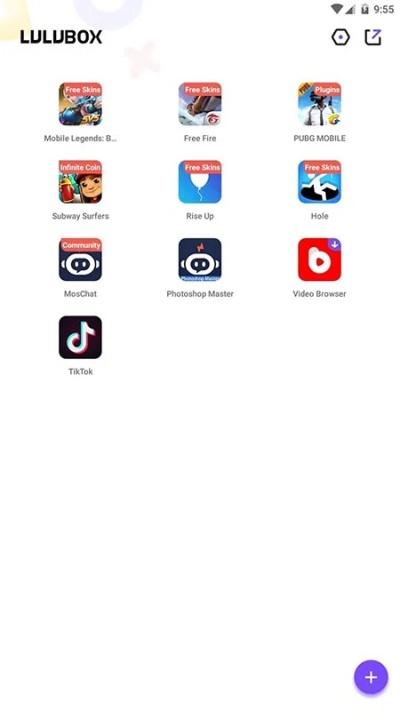Tap the share icon in the header
This screenshot has height=711, width=400.
click(x=373, y=37)
